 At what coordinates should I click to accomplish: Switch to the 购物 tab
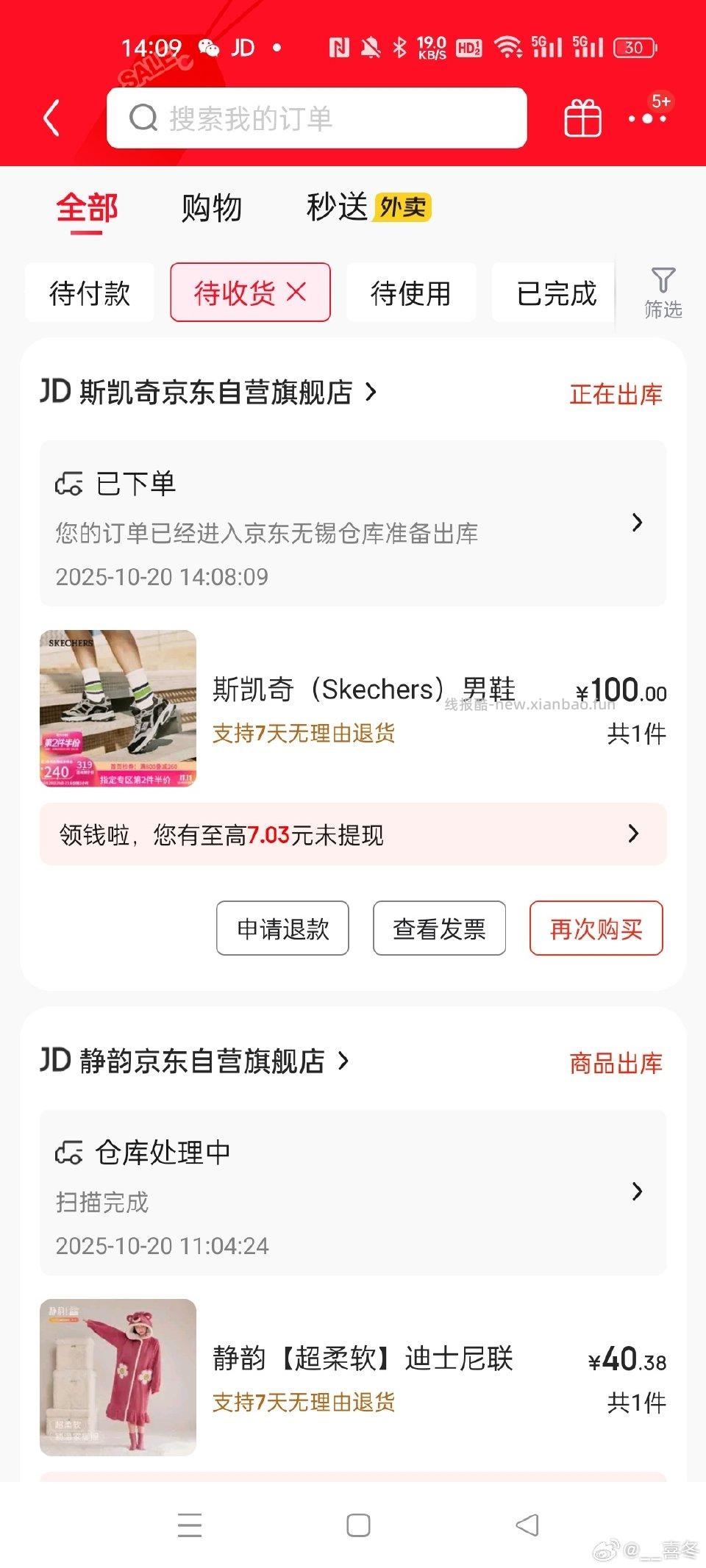210,208
